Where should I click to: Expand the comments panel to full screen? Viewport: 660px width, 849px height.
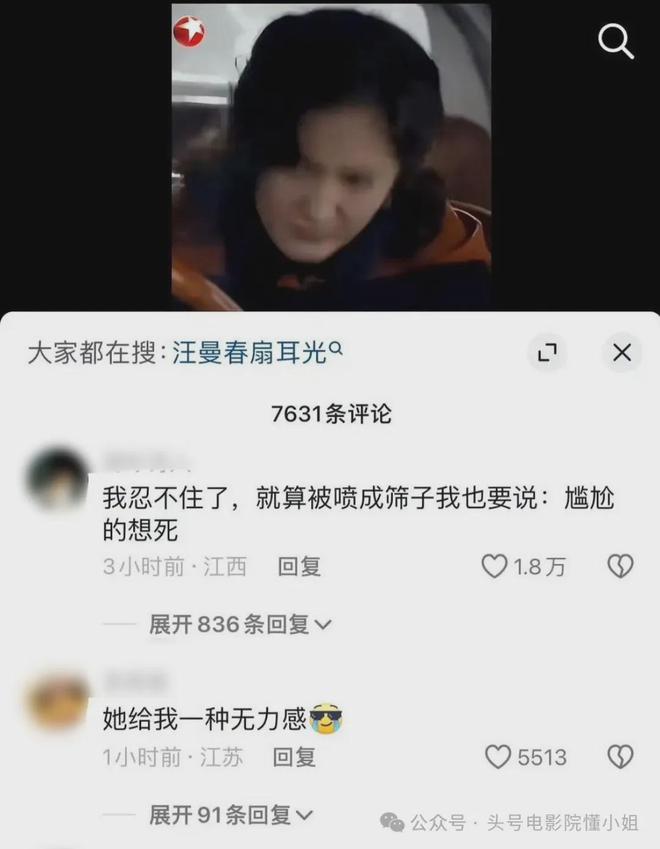[547, 352]
